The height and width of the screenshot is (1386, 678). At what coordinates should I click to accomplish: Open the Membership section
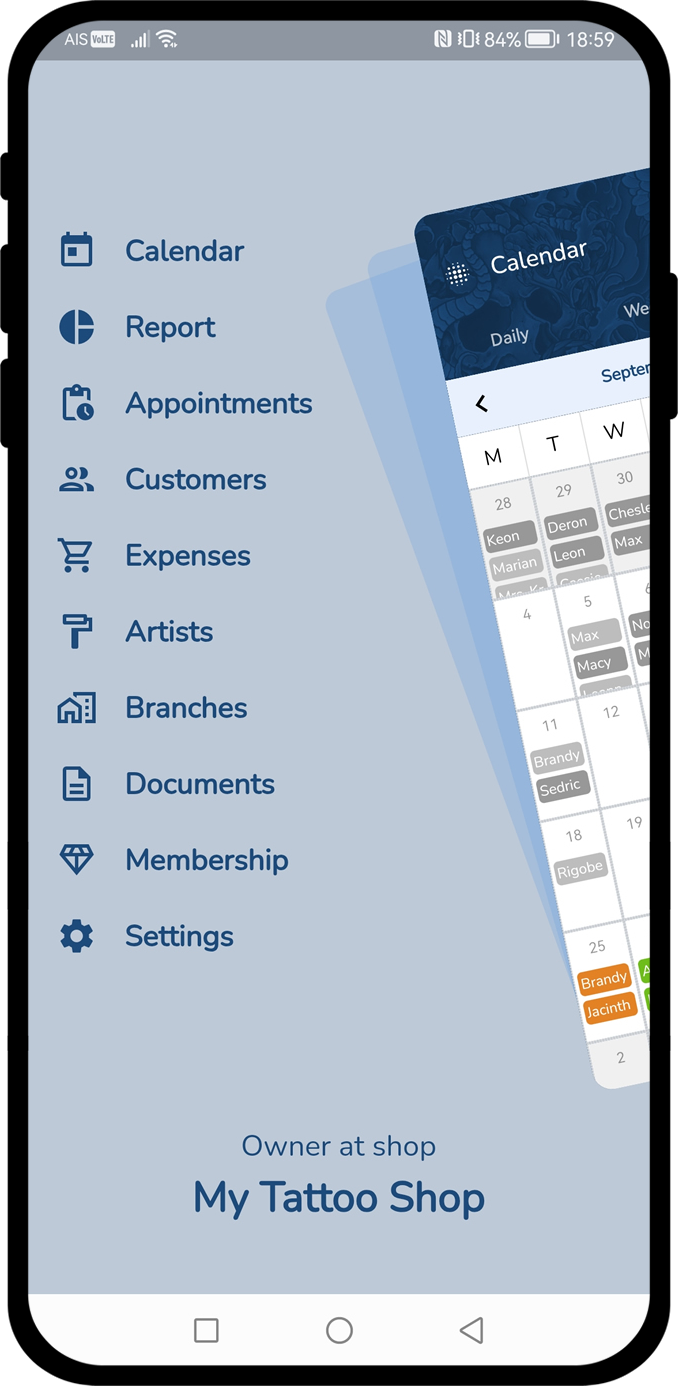[x=206, y=859]
